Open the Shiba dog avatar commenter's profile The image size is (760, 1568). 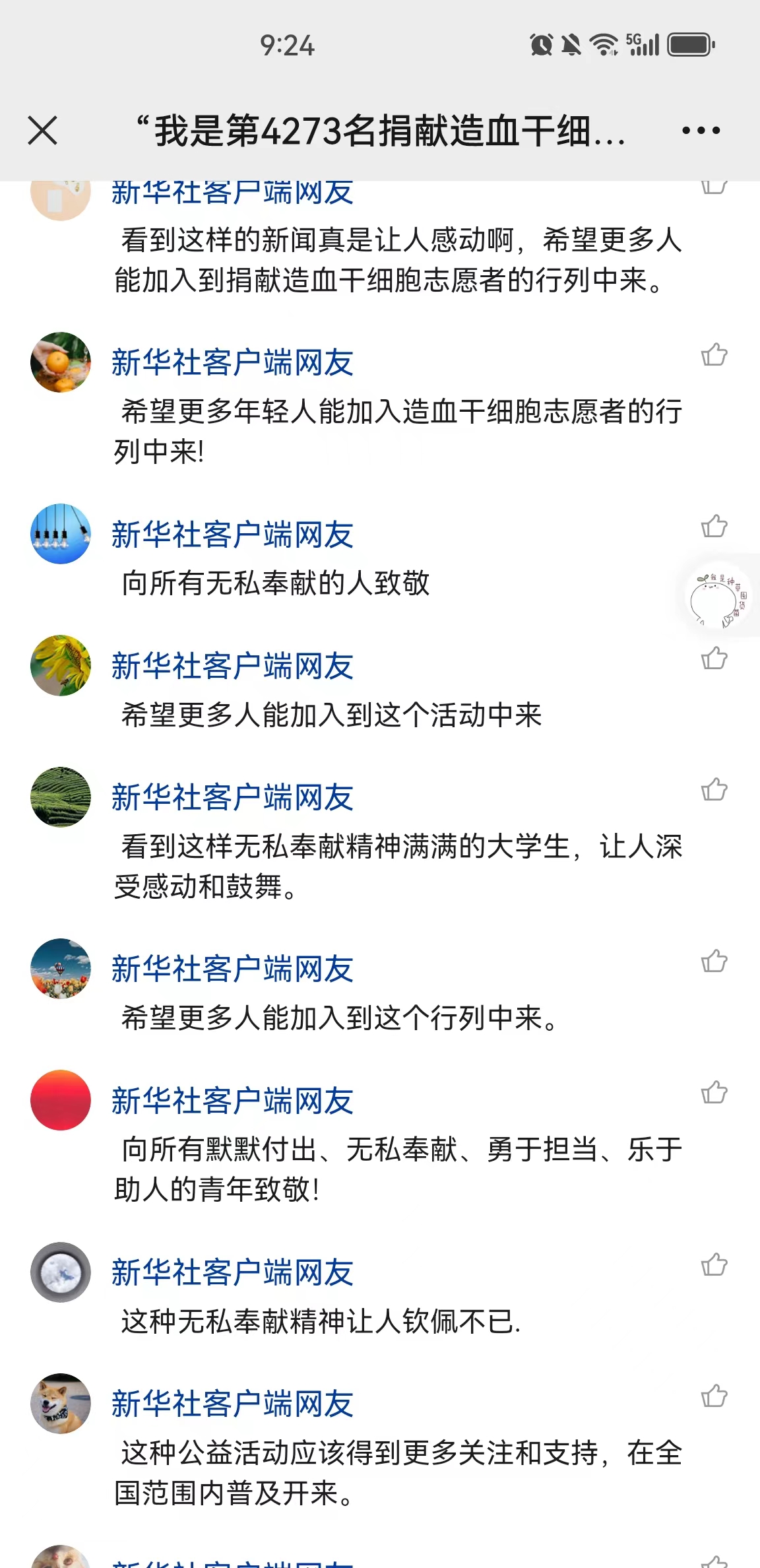(61, 1403)
